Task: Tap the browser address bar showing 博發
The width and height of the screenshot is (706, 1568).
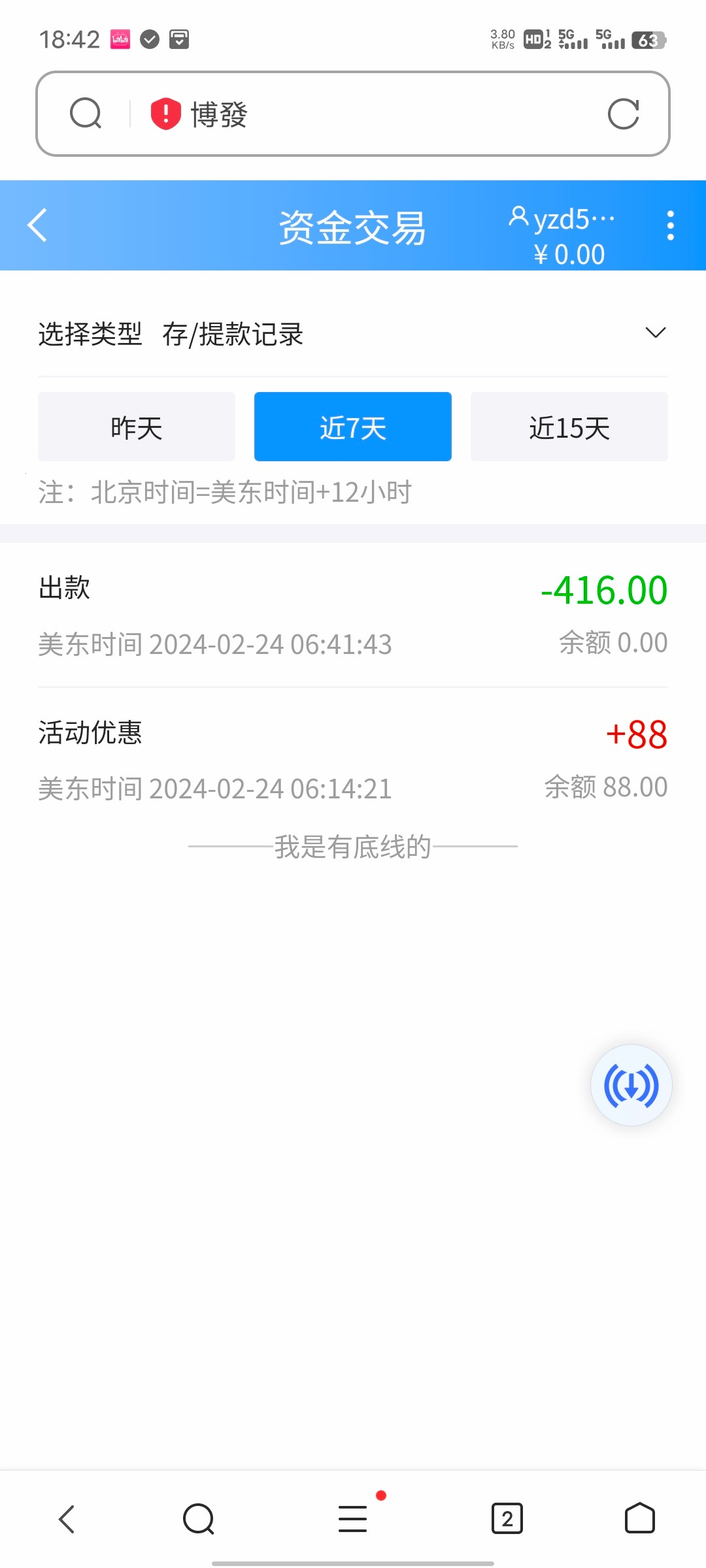Action: point(353,114)
